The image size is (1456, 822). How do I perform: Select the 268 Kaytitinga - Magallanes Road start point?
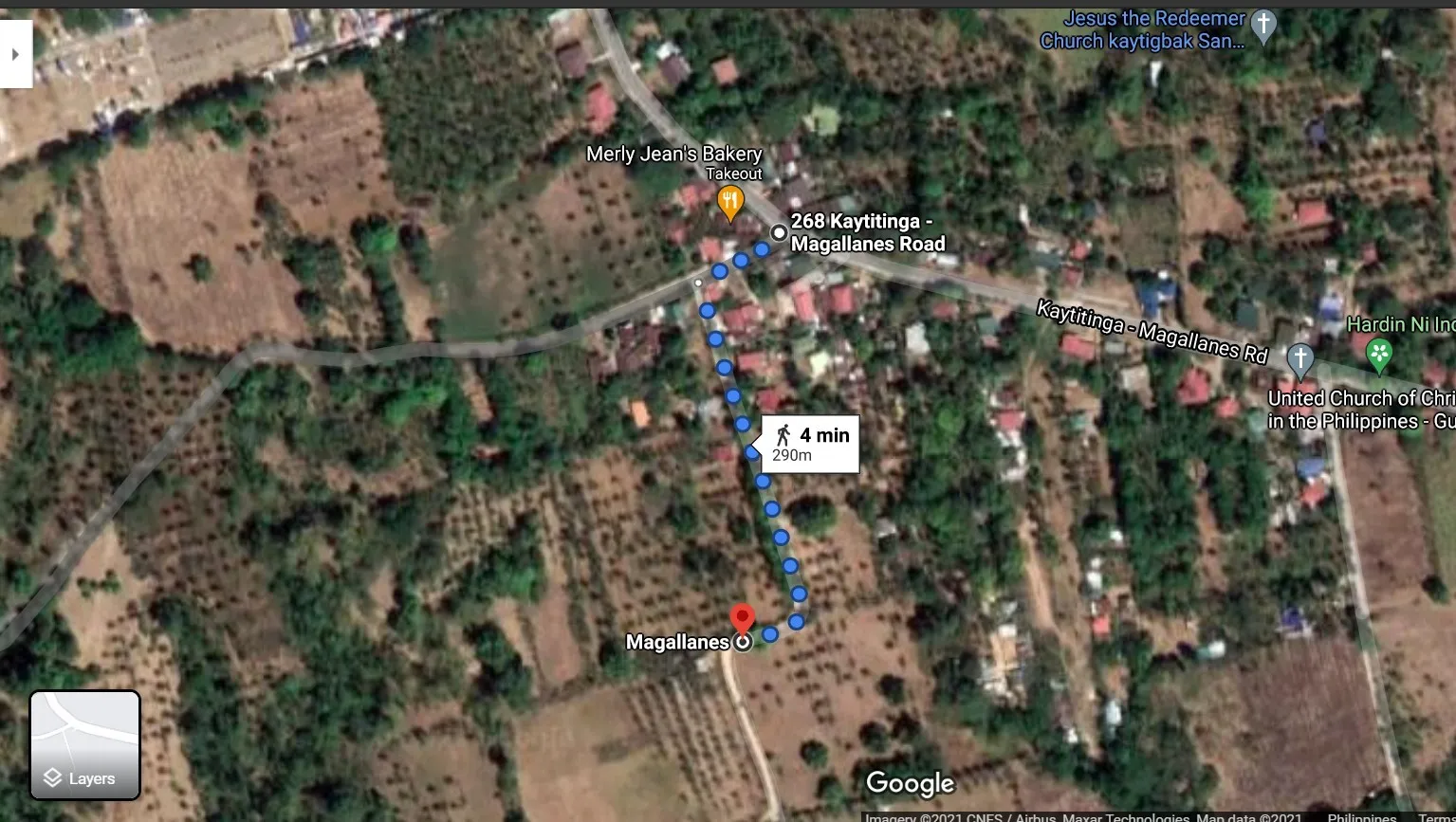(x=778, y=232)
